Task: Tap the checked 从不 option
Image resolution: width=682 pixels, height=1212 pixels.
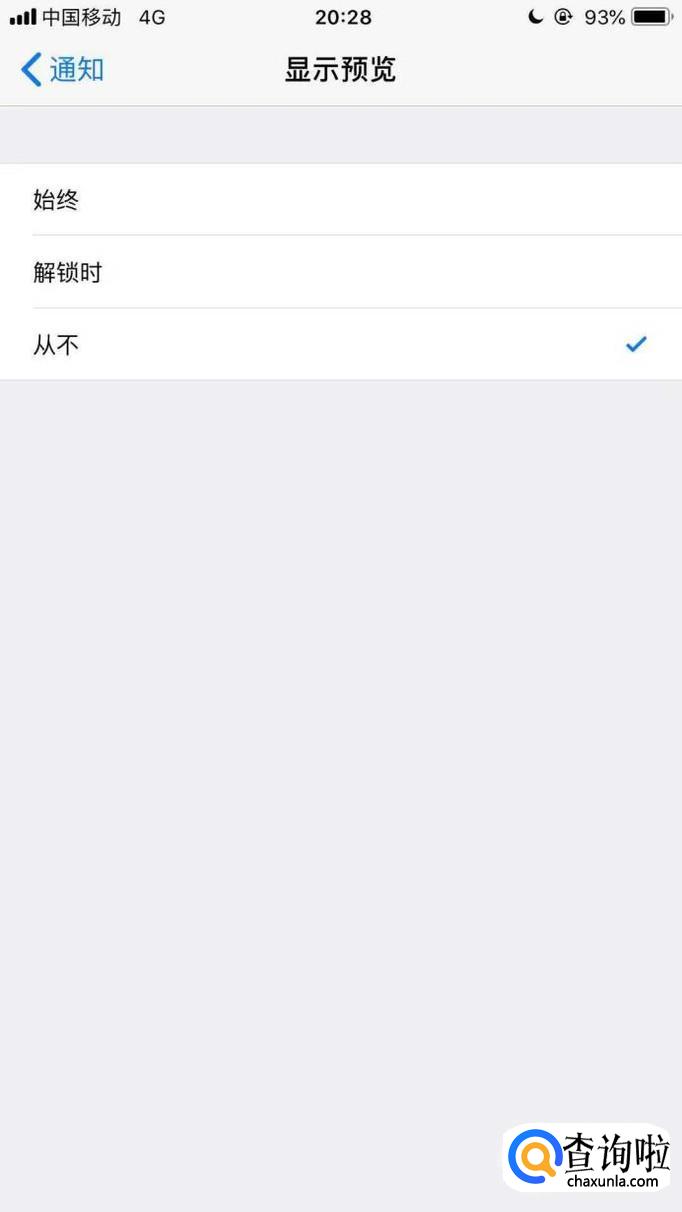Action: point(340,345)
